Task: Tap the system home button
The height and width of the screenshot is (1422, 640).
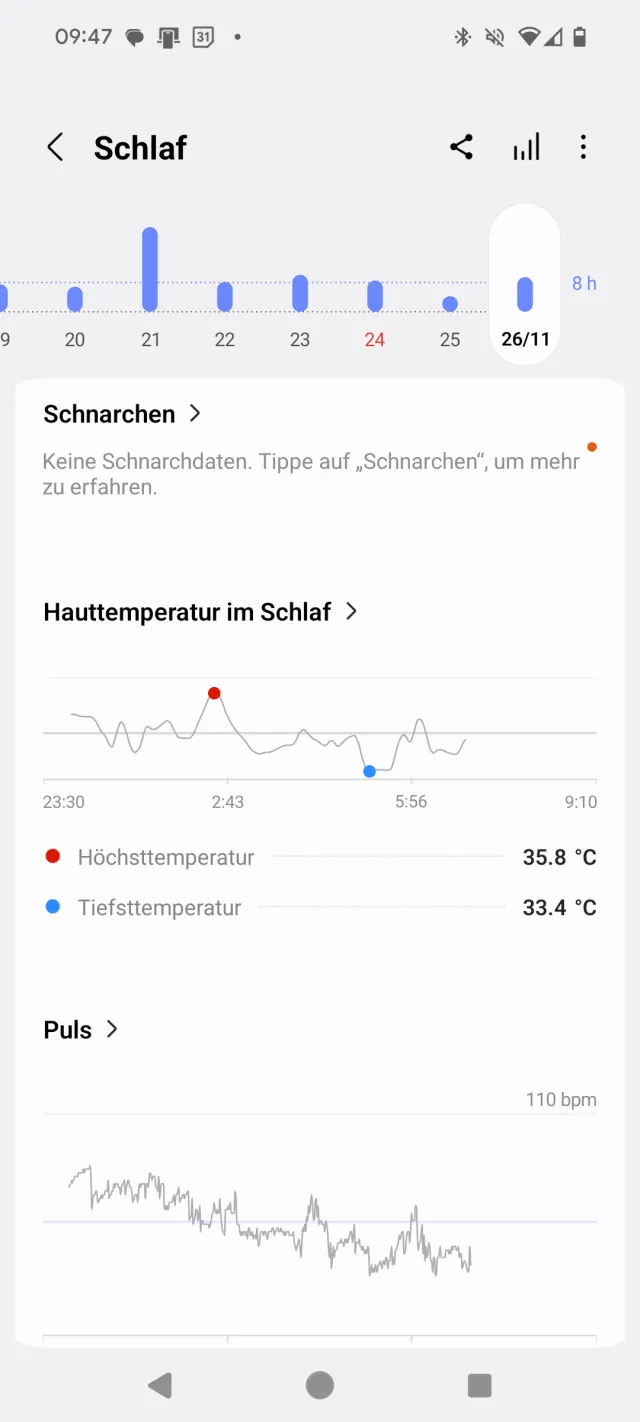Action: (x=320, y=1385)
